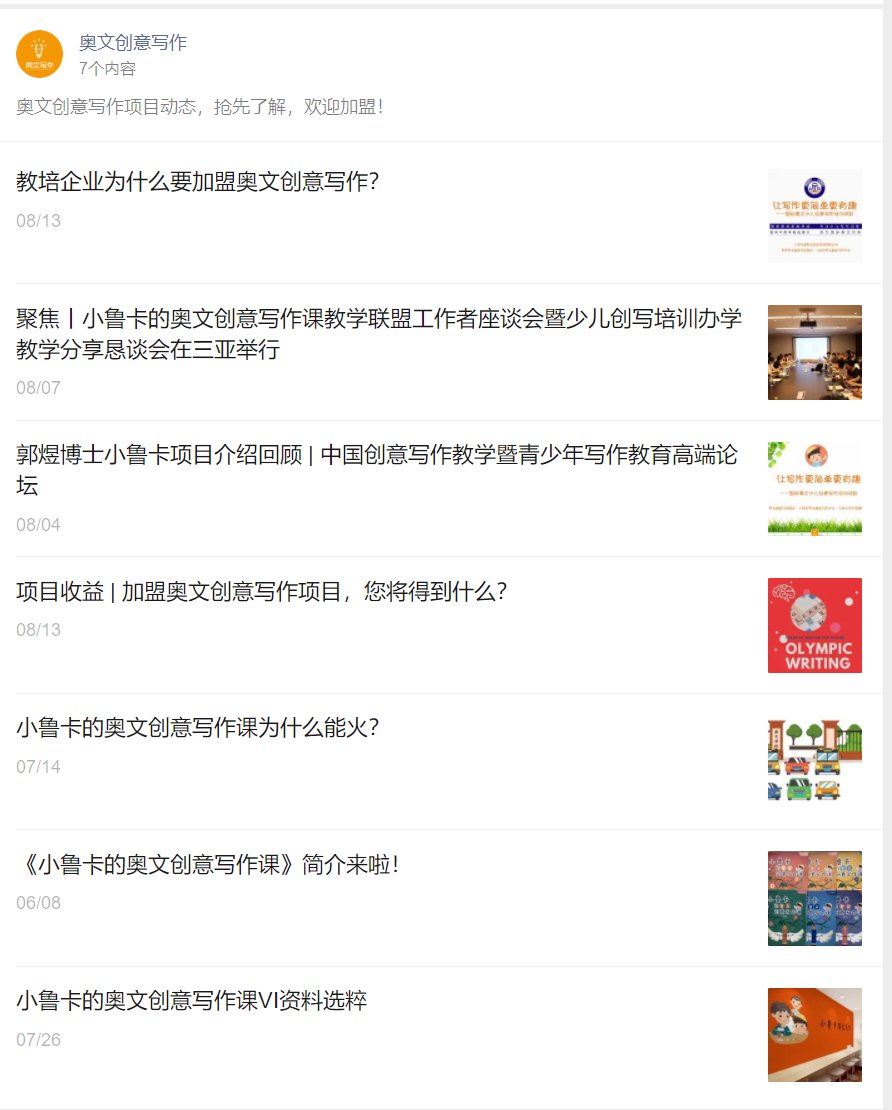Open 项目收益 加盟奥文创意写作项目 article
The image size is (892, 1110).
262,592
